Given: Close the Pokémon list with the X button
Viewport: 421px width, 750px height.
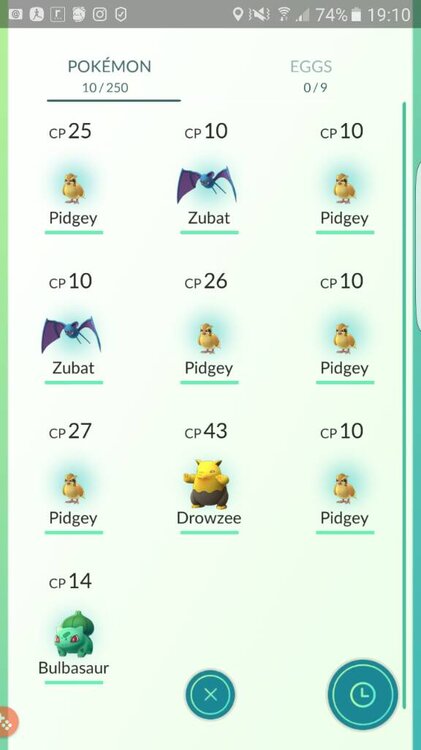Looking at the screenshot, I should click(210, 695).
